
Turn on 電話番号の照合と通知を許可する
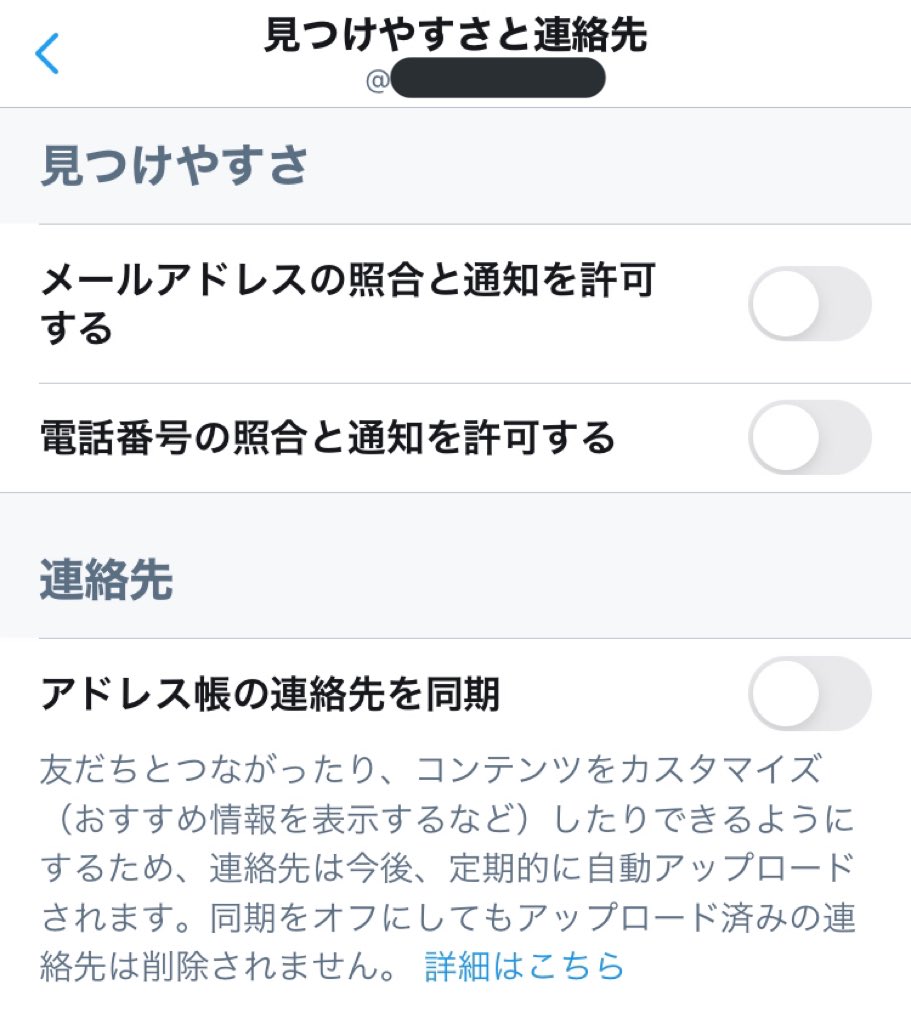click(x=809, y=437)
